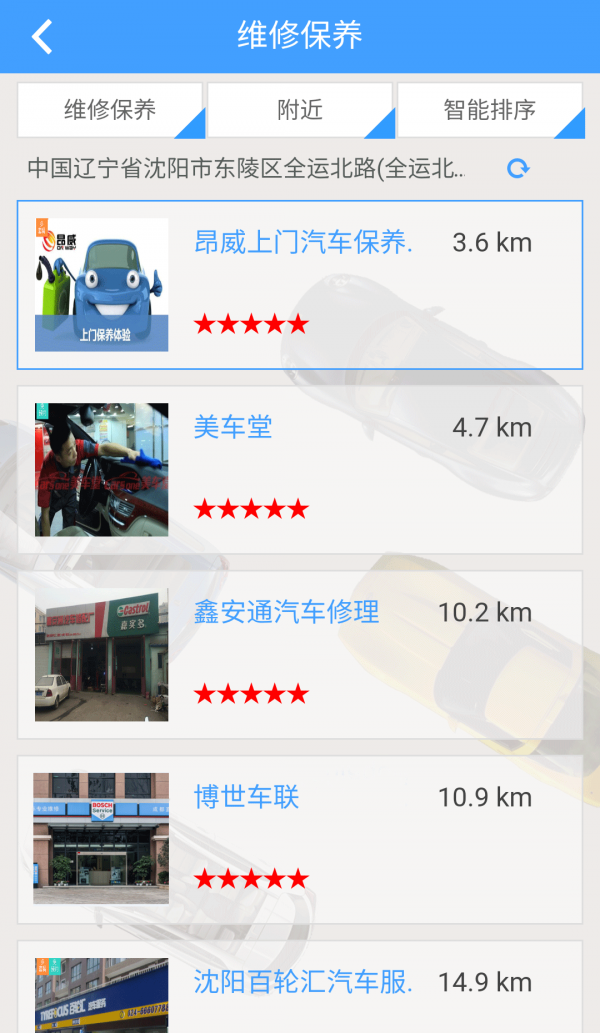Open the 维修保养 category dropdown

[x=110, y=110]
